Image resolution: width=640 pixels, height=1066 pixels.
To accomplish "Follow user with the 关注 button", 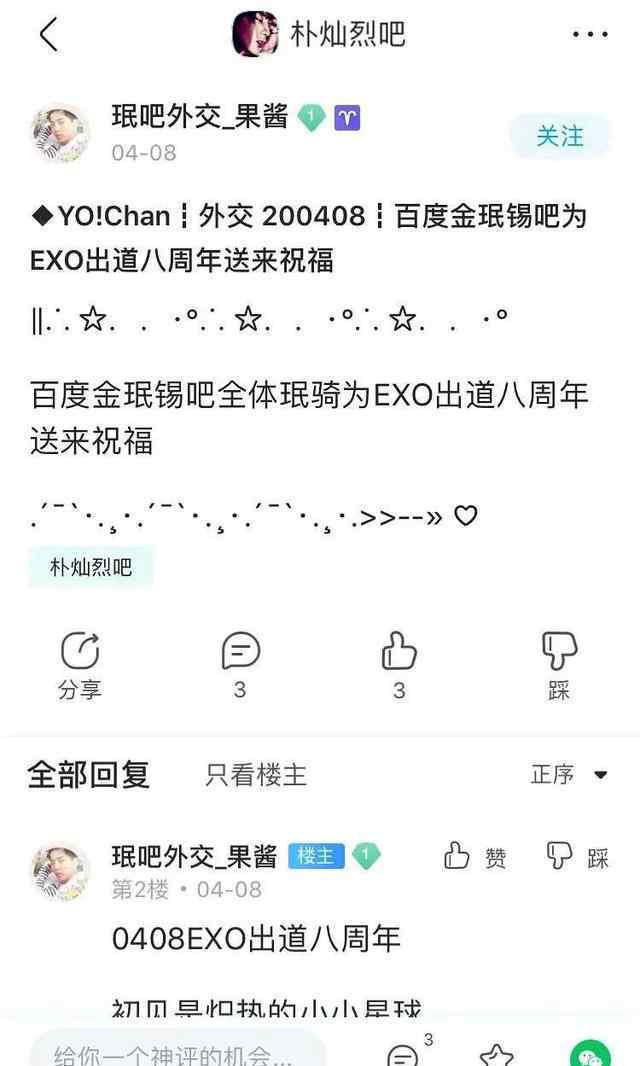I will (560, 136).
